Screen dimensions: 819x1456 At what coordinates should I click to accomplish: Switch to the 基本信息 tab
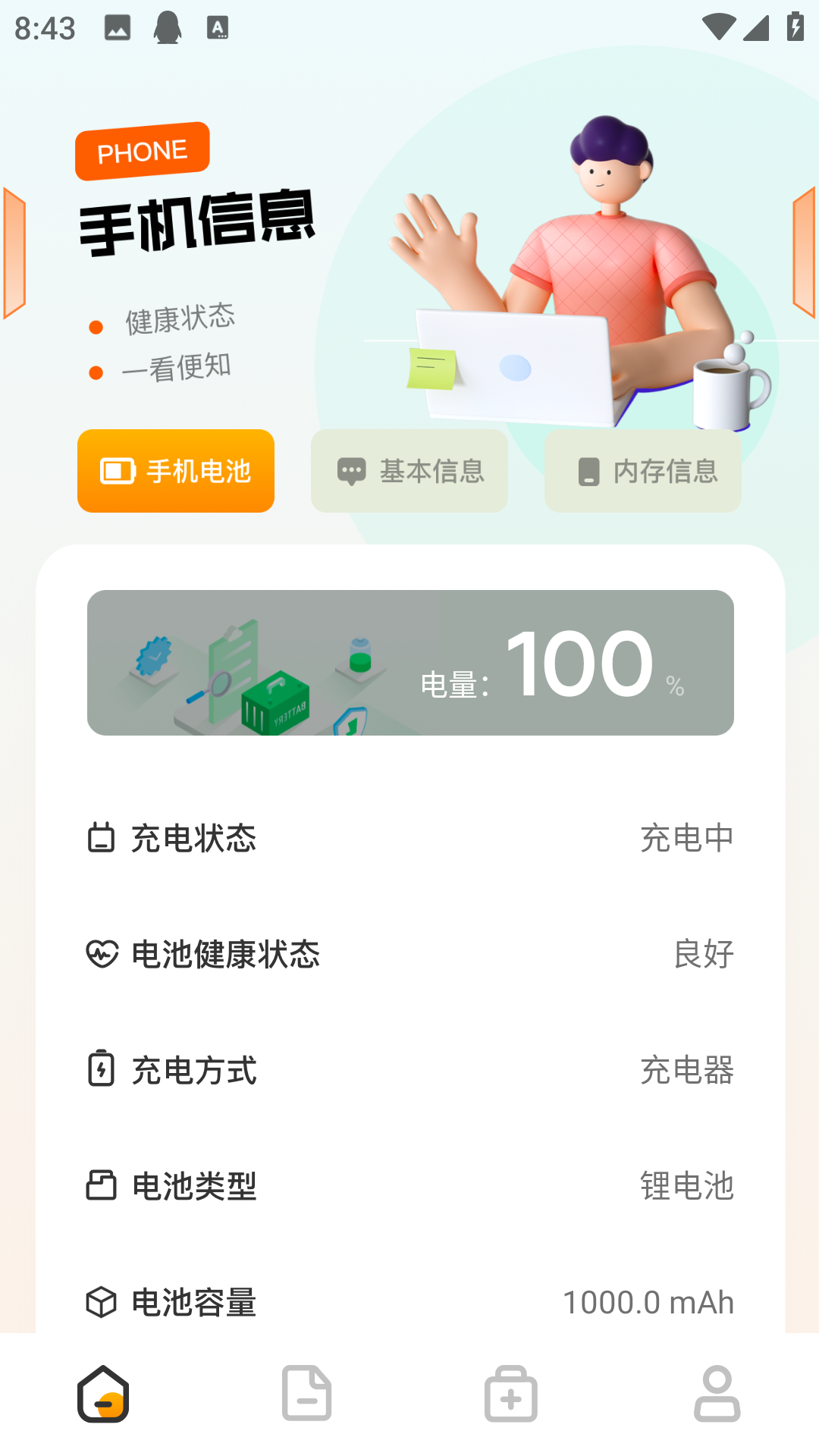pyautogui.click(x=409, y=471)
